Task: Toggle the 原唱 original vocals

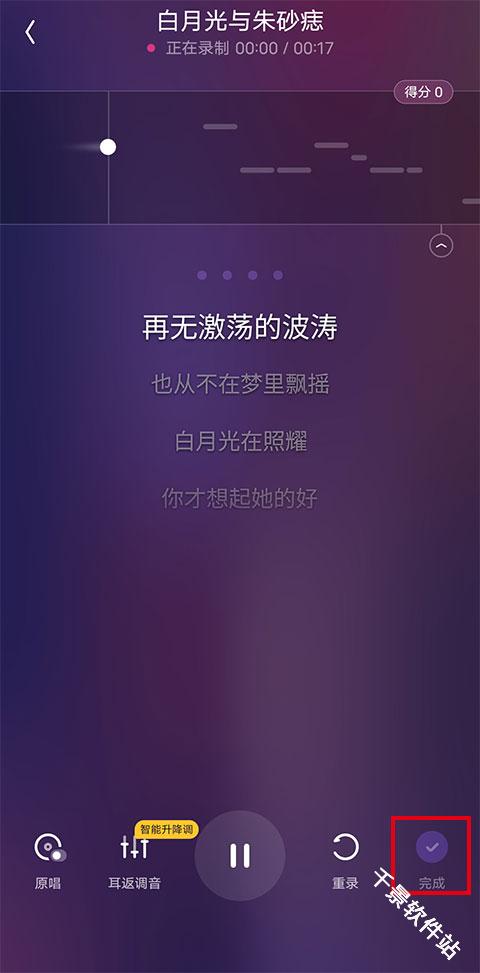Action: [x=48, y=861]
